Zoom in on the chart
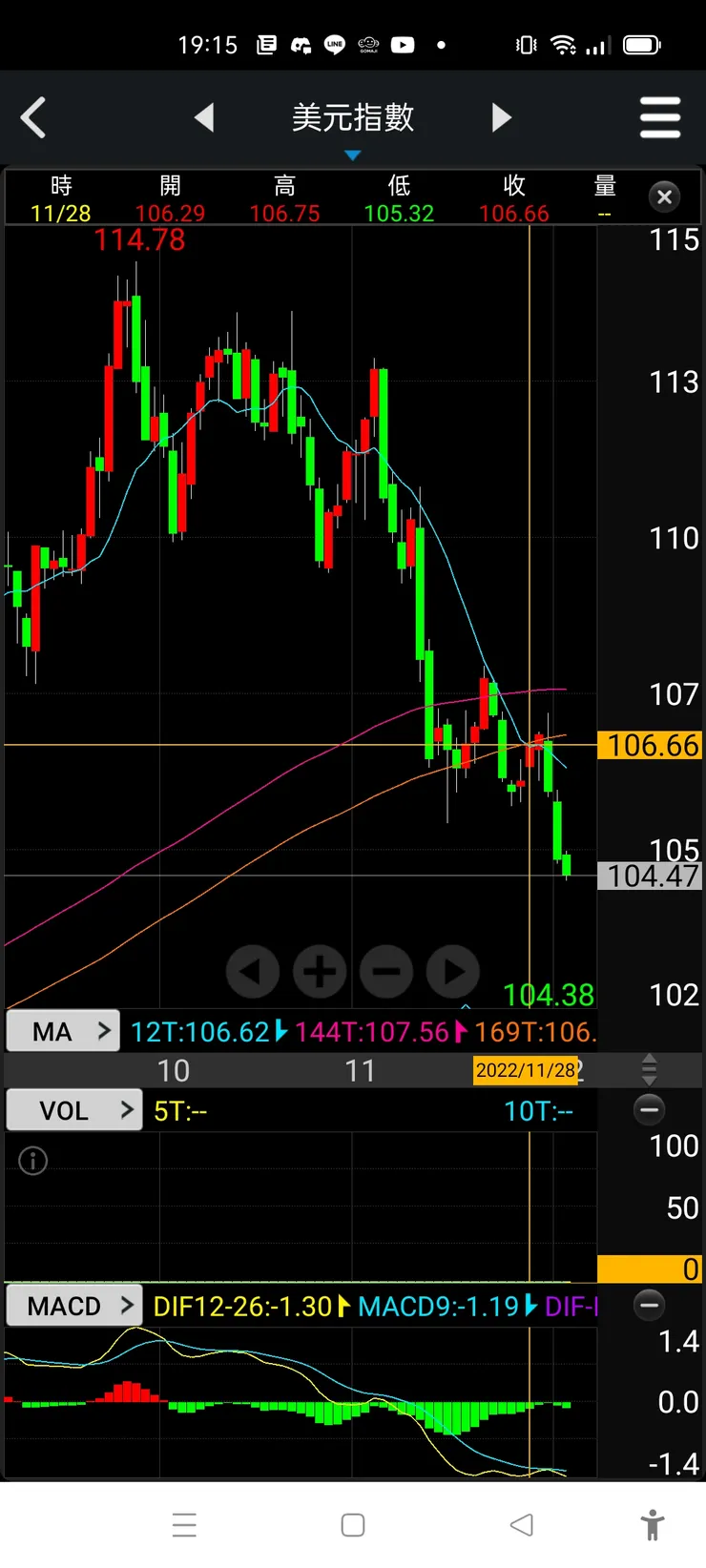 click(320, 971)
